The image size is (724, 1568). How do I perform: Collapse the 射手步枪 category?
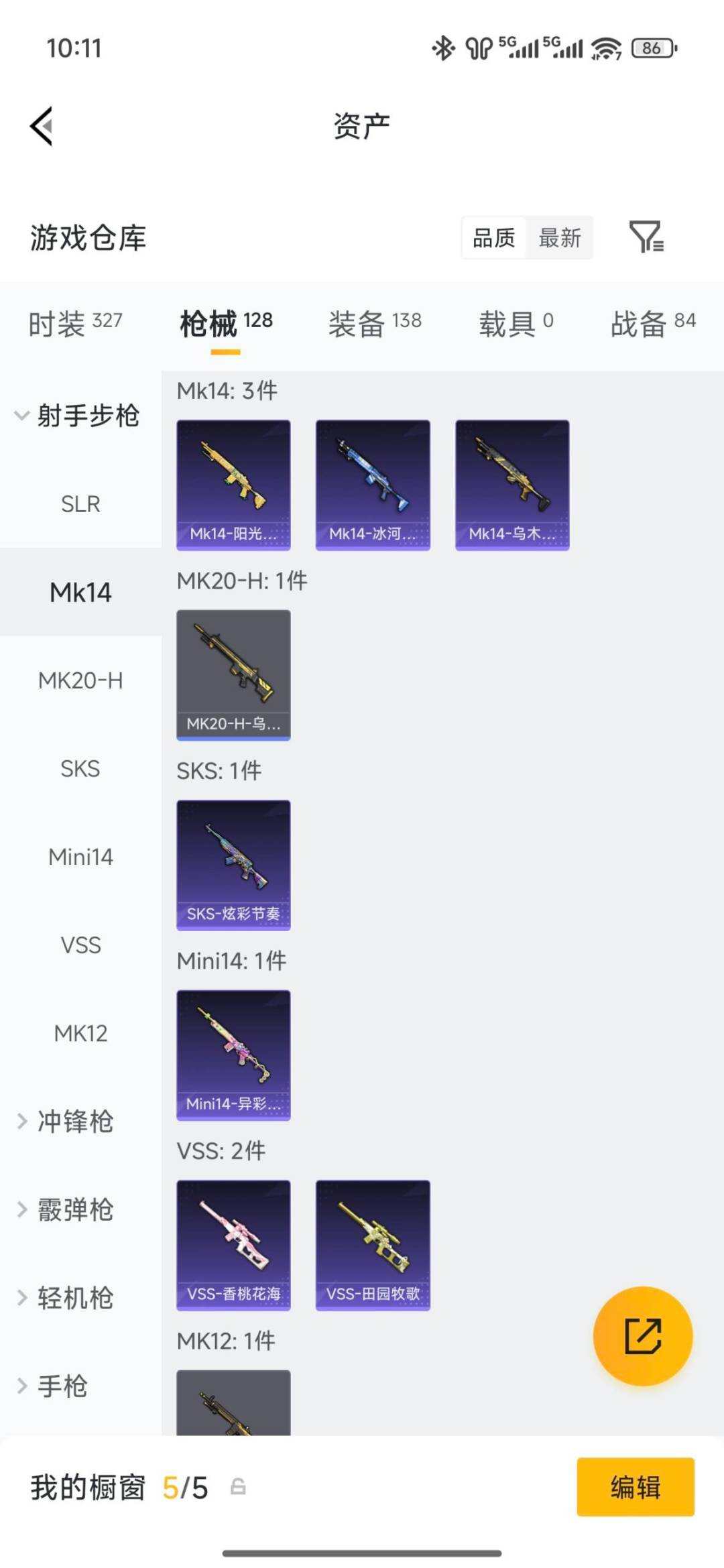point(77,416)
